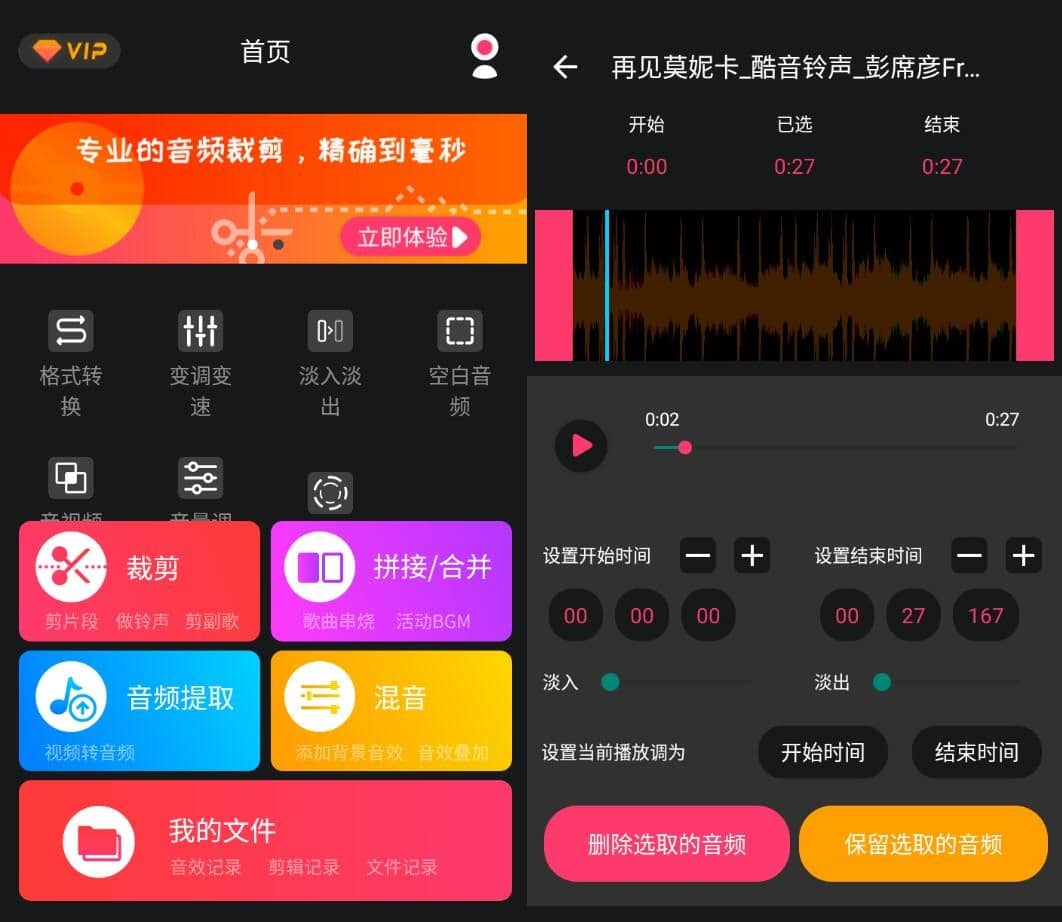Viewport: 1062px width, 922px height.
Task: Open the 格式转换 tool
Action: click(x=71, y=359)
